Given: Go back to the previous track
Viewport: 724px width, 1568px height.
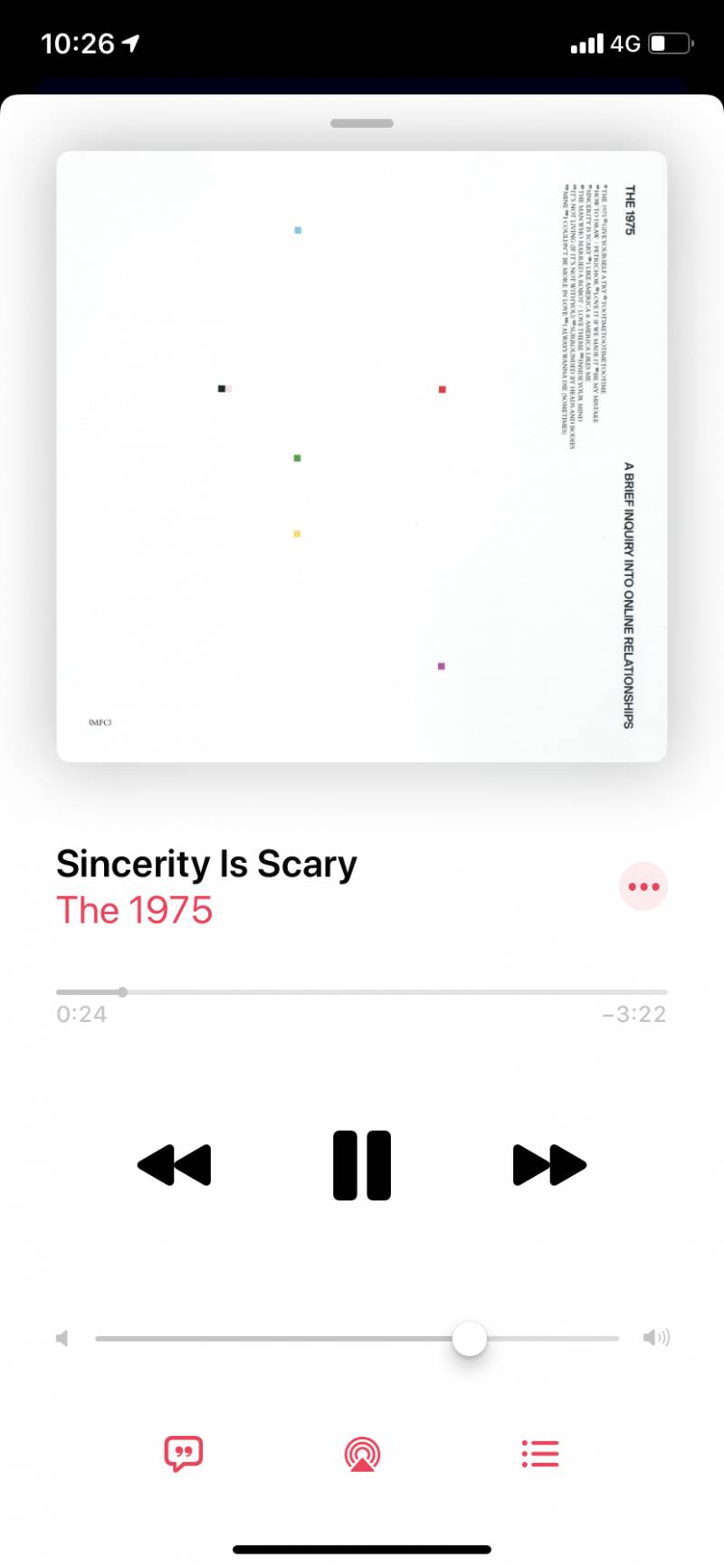Looking at the screenshot, I should (x=175, y=1165).
